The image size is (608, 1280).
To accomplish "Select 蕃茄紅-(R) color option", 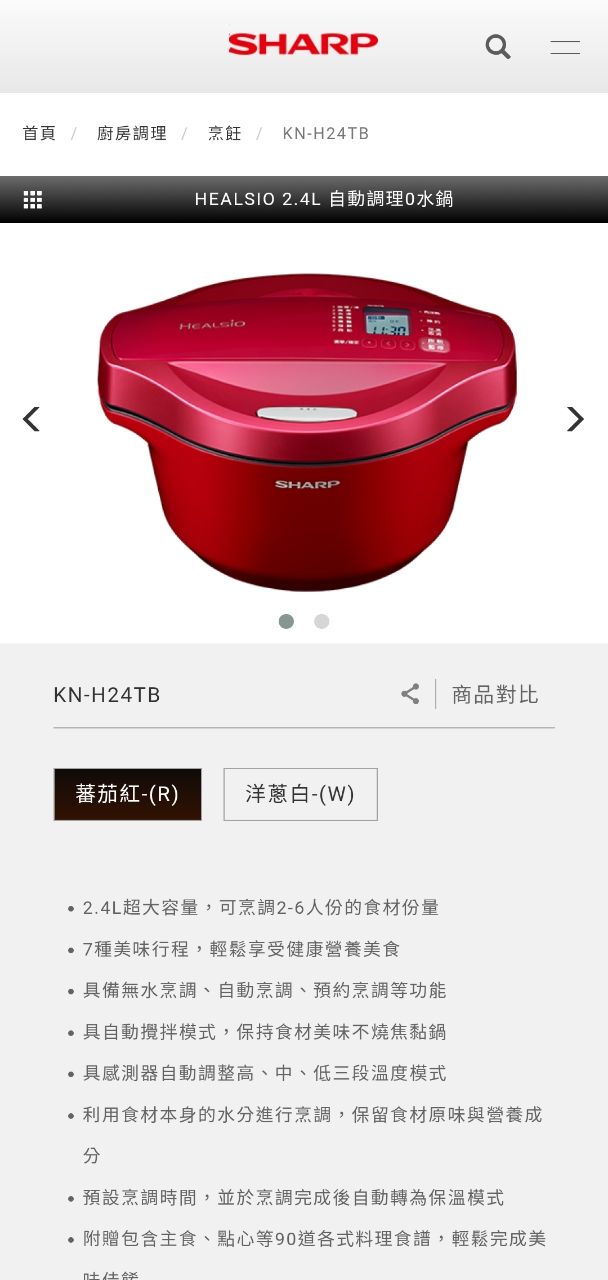I will pos(127,794).
